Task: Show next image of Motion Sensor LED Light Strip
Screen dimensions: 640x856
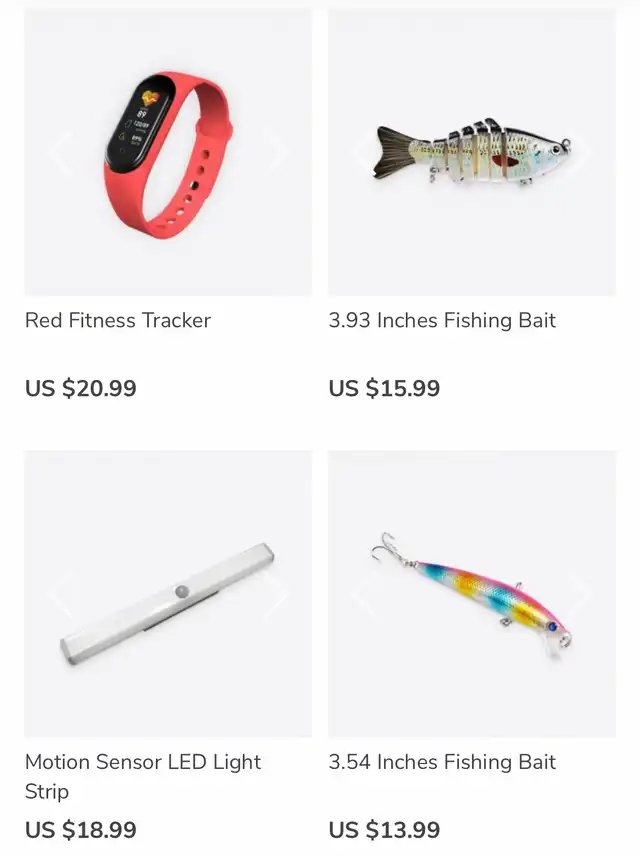Action: click(x=277, y=594)
